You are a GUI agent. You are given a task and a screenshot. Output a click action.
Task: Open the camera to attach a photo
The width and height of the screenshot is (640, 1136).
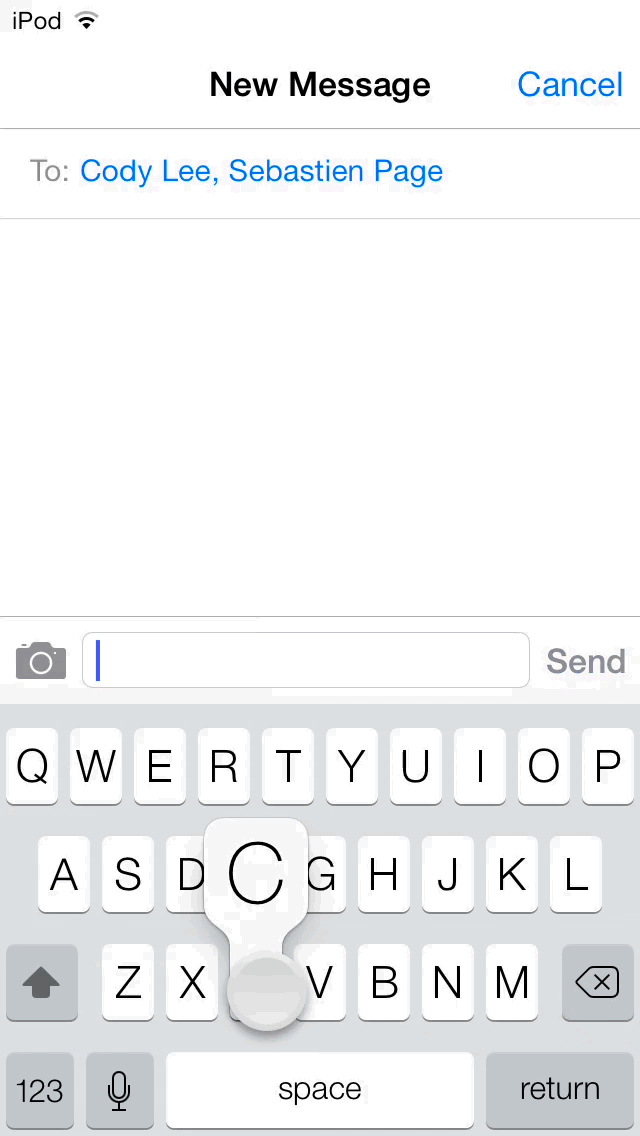coord(41,660)
